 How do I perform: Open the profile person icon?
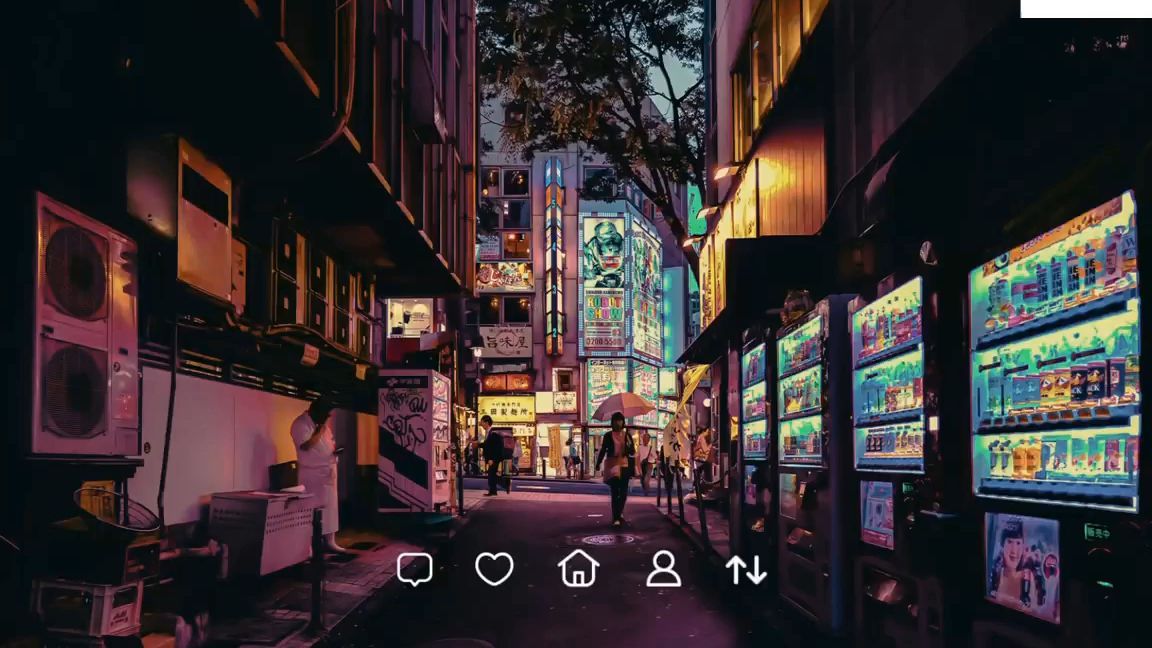click(663, 569)
